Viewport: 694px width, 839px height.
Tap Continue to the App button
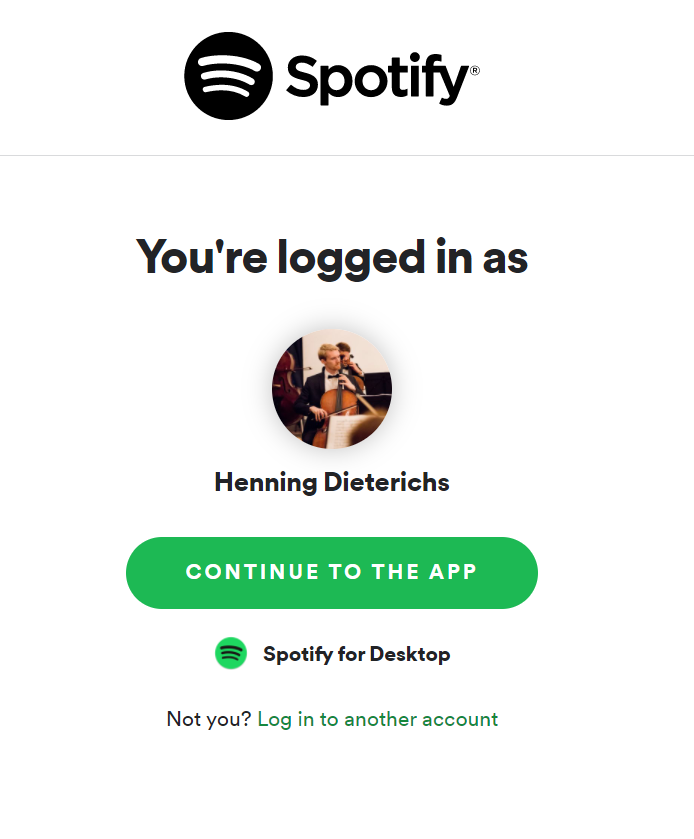click(331, 572)
